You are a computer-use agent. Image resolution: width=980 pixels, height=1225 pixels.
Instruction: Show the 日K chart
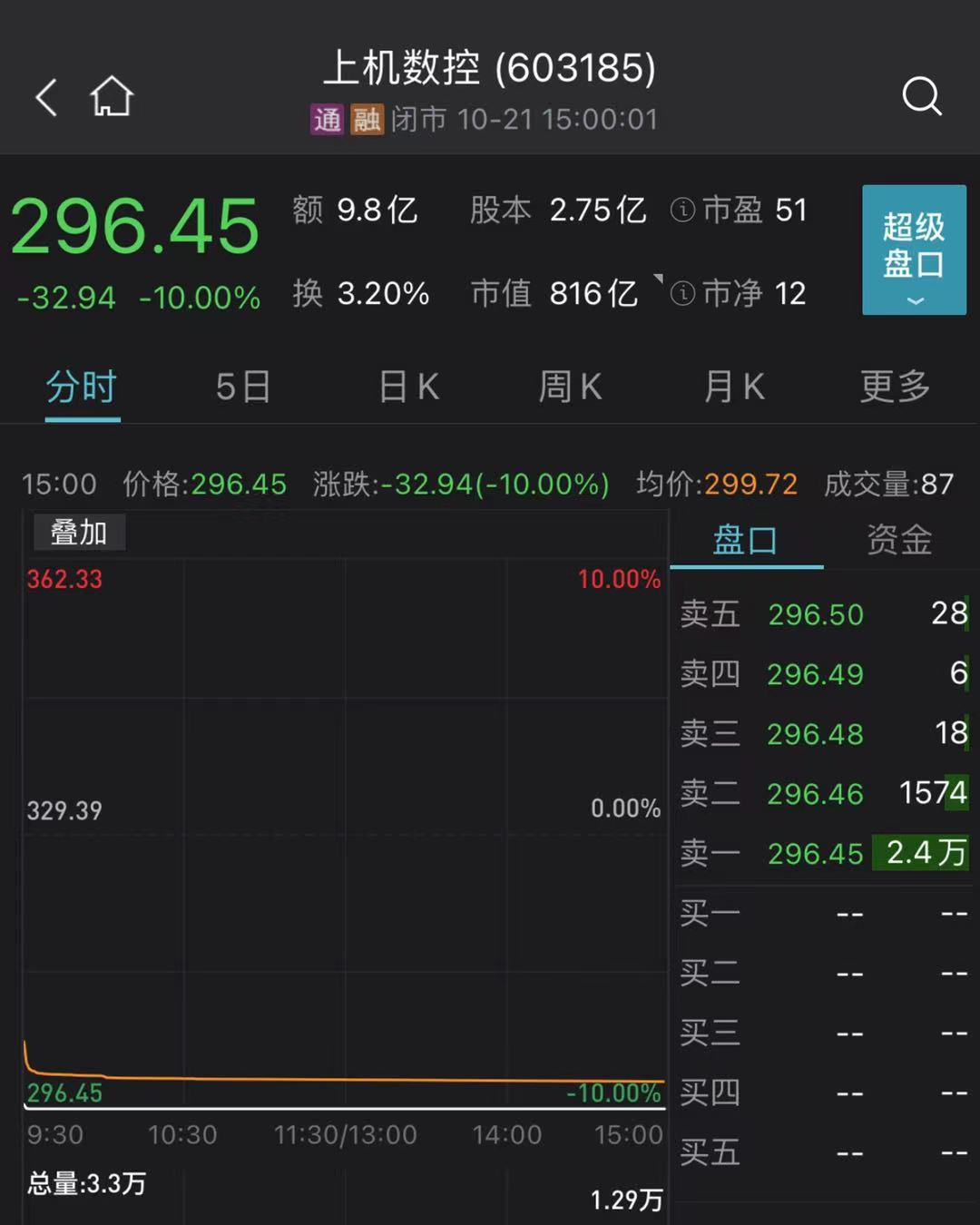click(408, 387)
